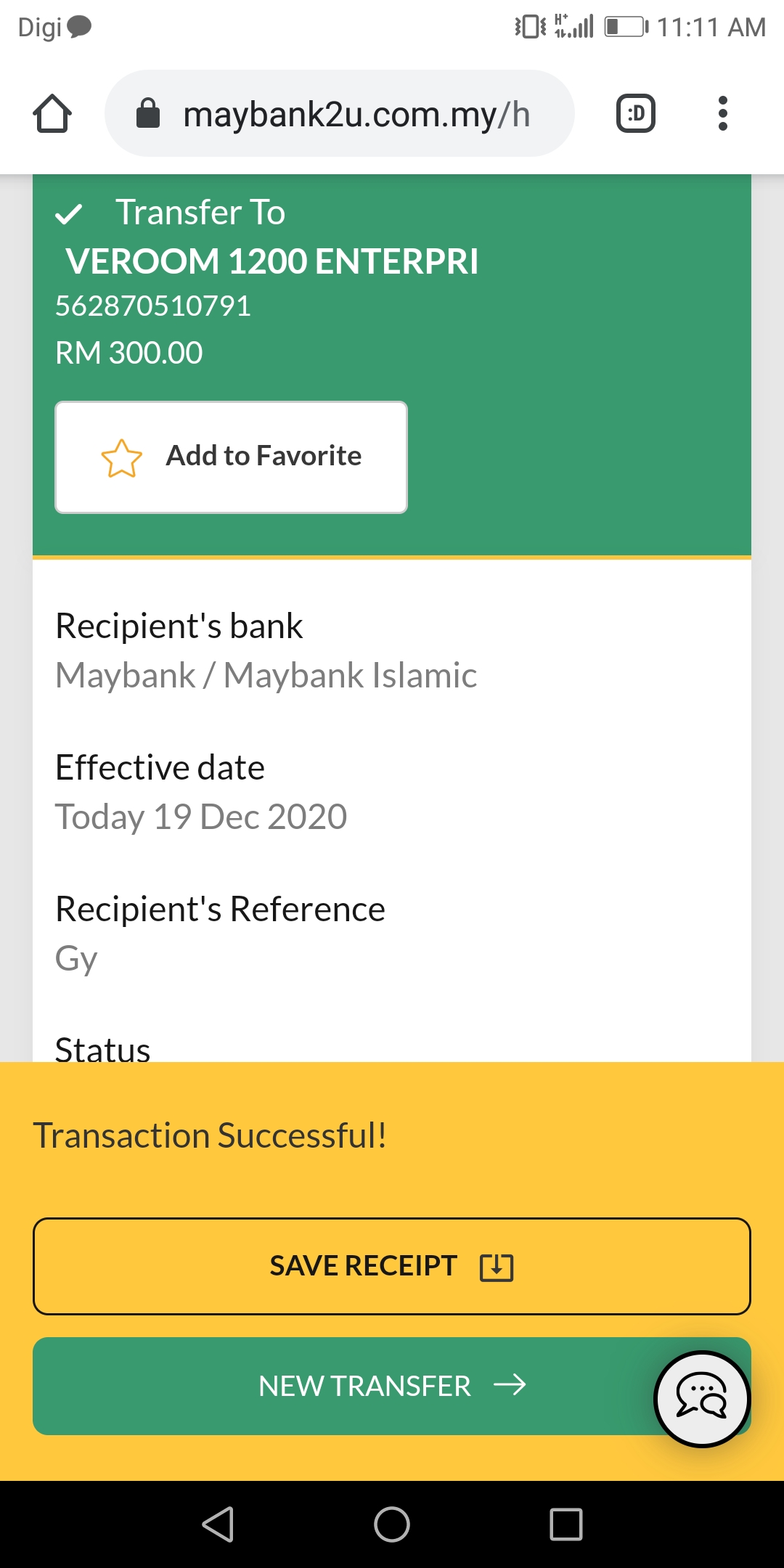Image resolution: width=784 pixels, height=1568 pixels.
Task: Add VEROOM 1200 ENTERPRI to Favorite
Action: 231,457
